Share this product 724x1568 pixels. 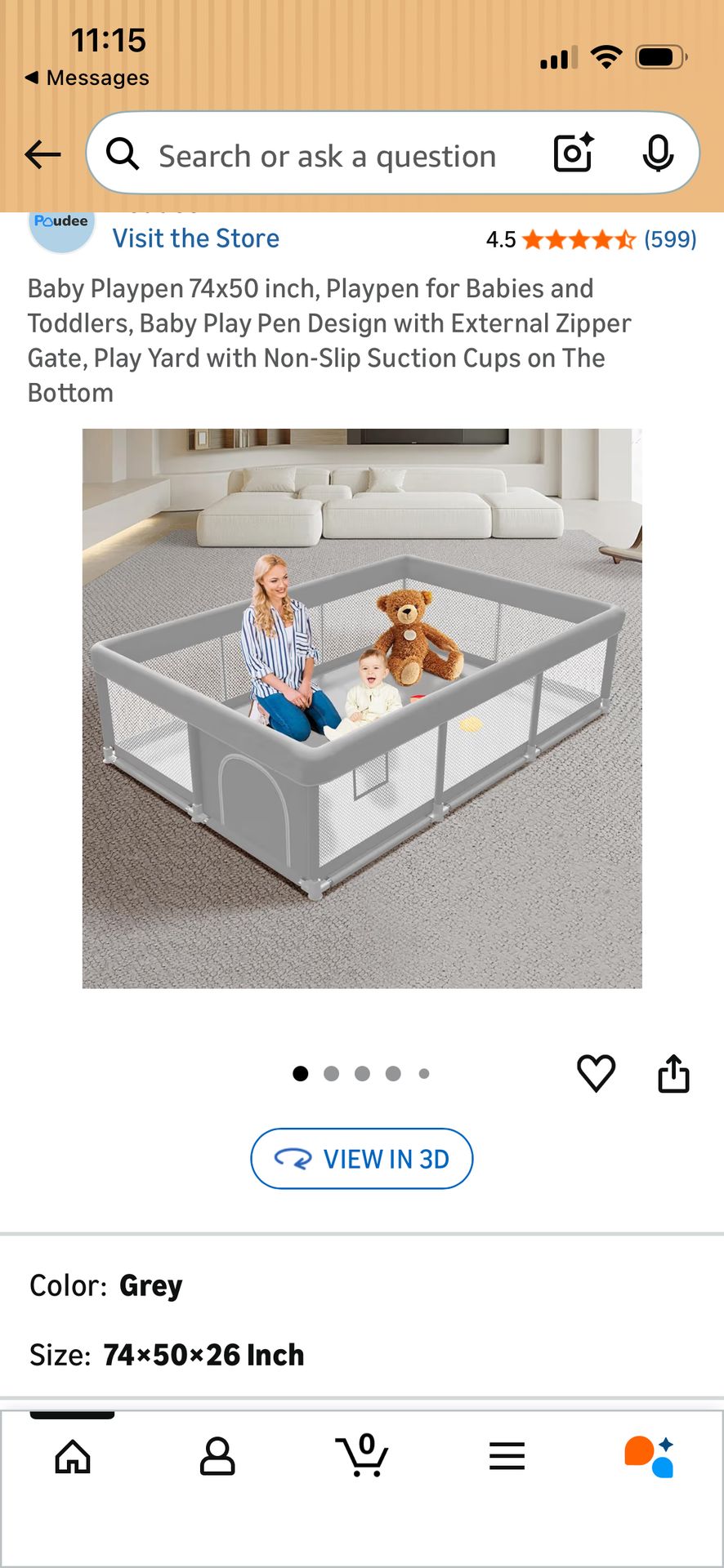(x=673, y=1072)
